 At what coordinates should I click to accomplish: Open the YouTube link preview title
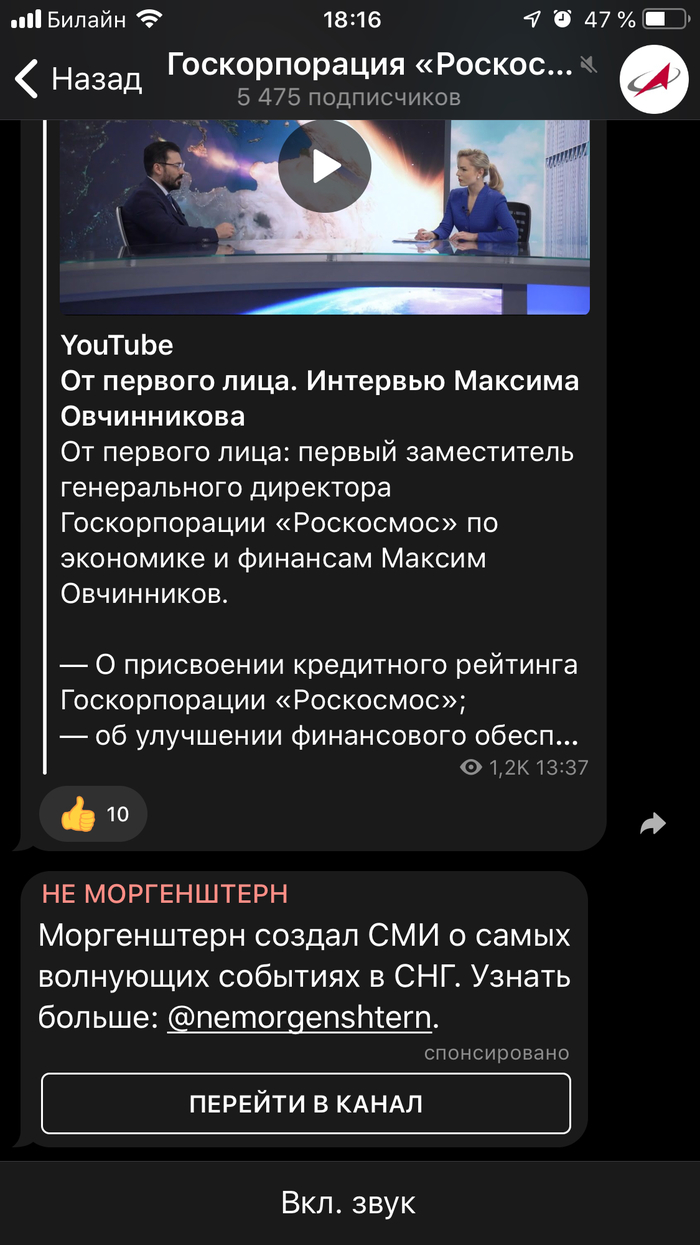point(320,398)
